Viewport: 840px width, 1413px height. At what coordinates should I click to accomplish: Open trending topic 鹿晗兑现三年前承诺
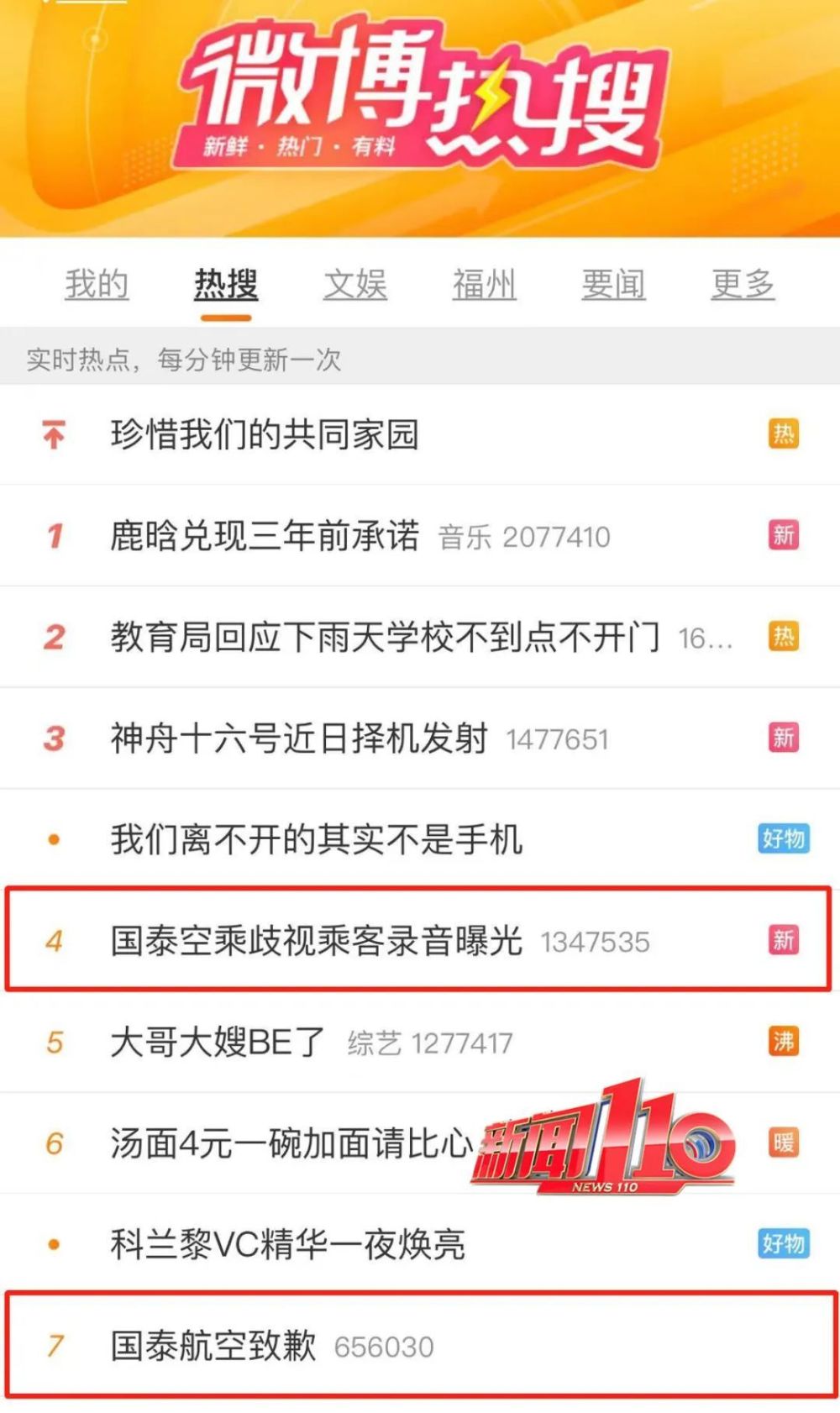click(x=265, y=536)
